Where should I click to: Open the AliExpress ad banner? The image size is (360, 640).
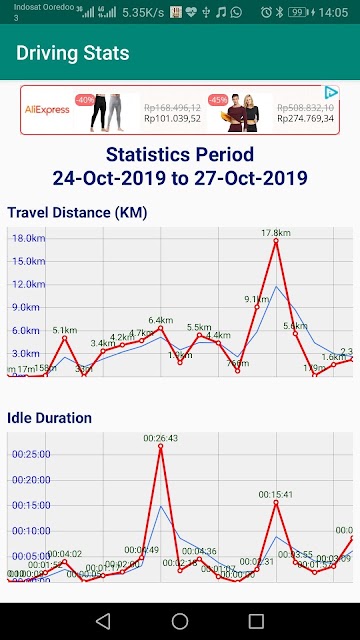[180, 110]
